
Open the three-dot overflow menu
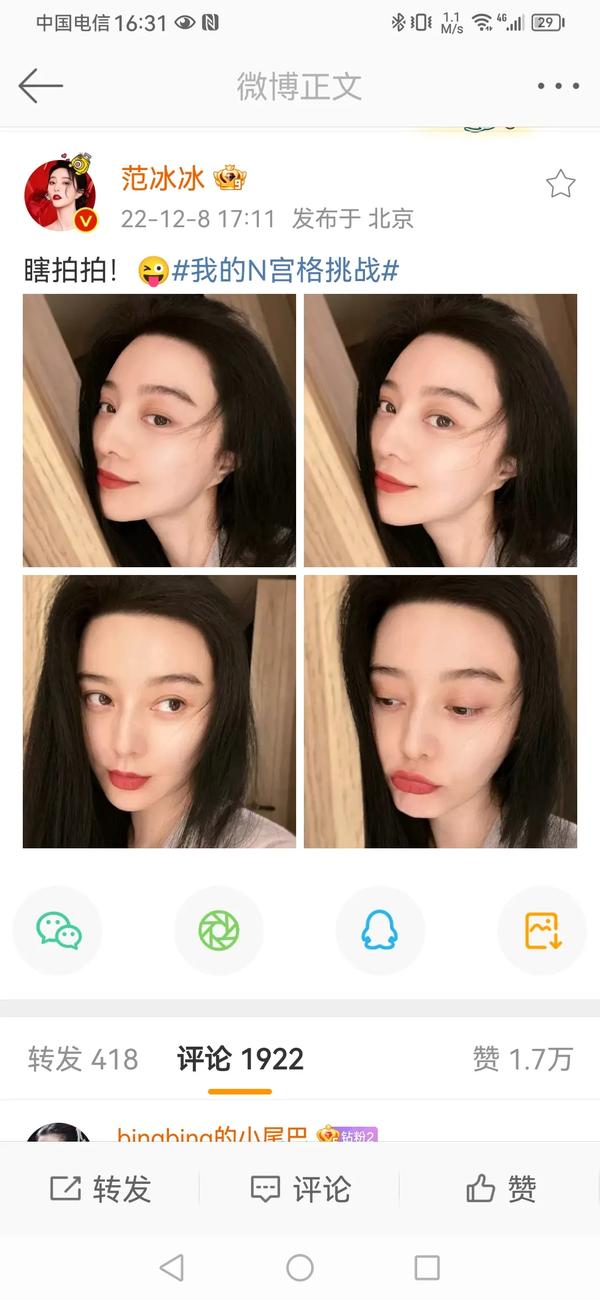(558, 86)
